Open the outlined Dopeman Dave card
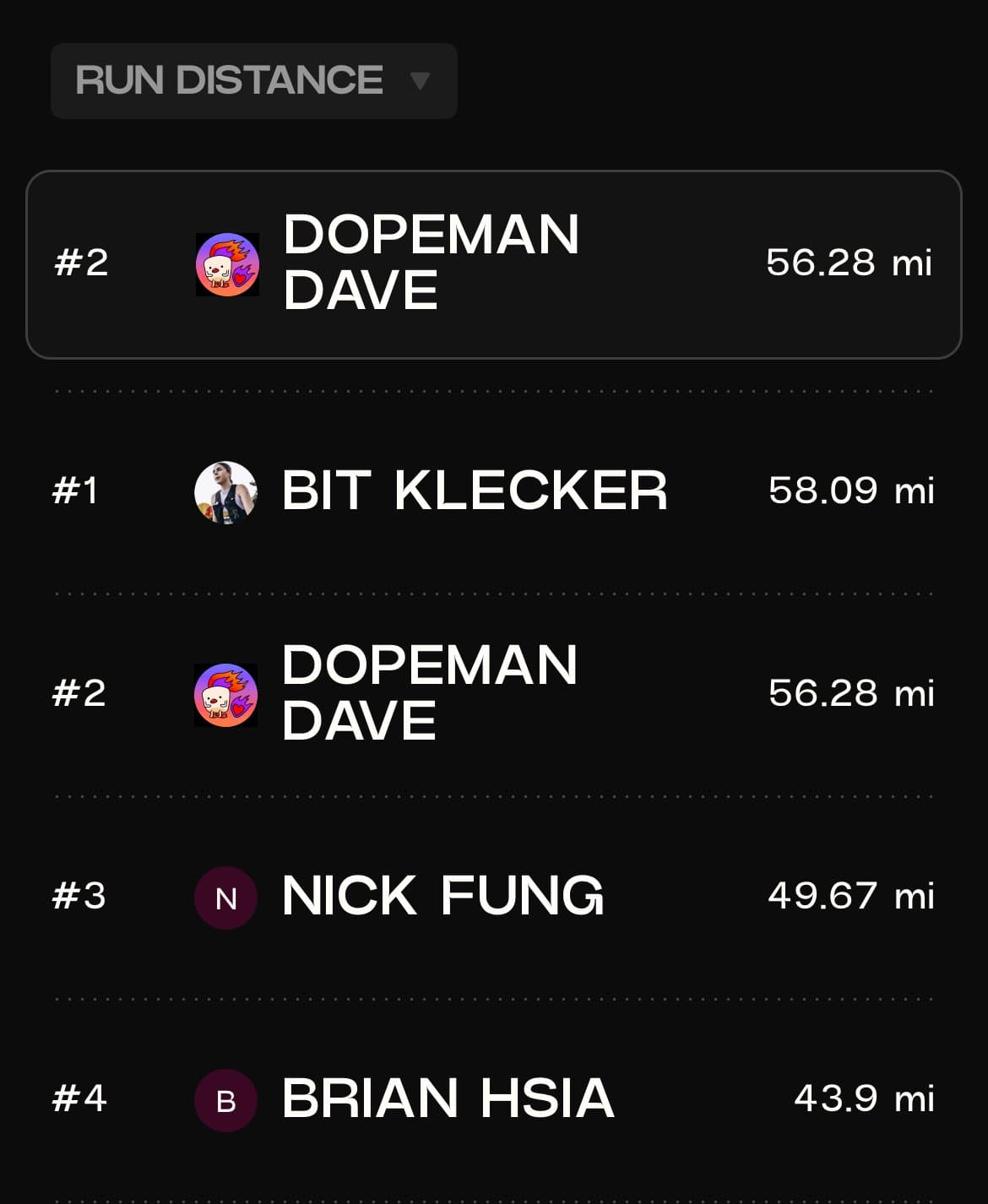This screenshot has height=1204, width=988. (494, 264)
